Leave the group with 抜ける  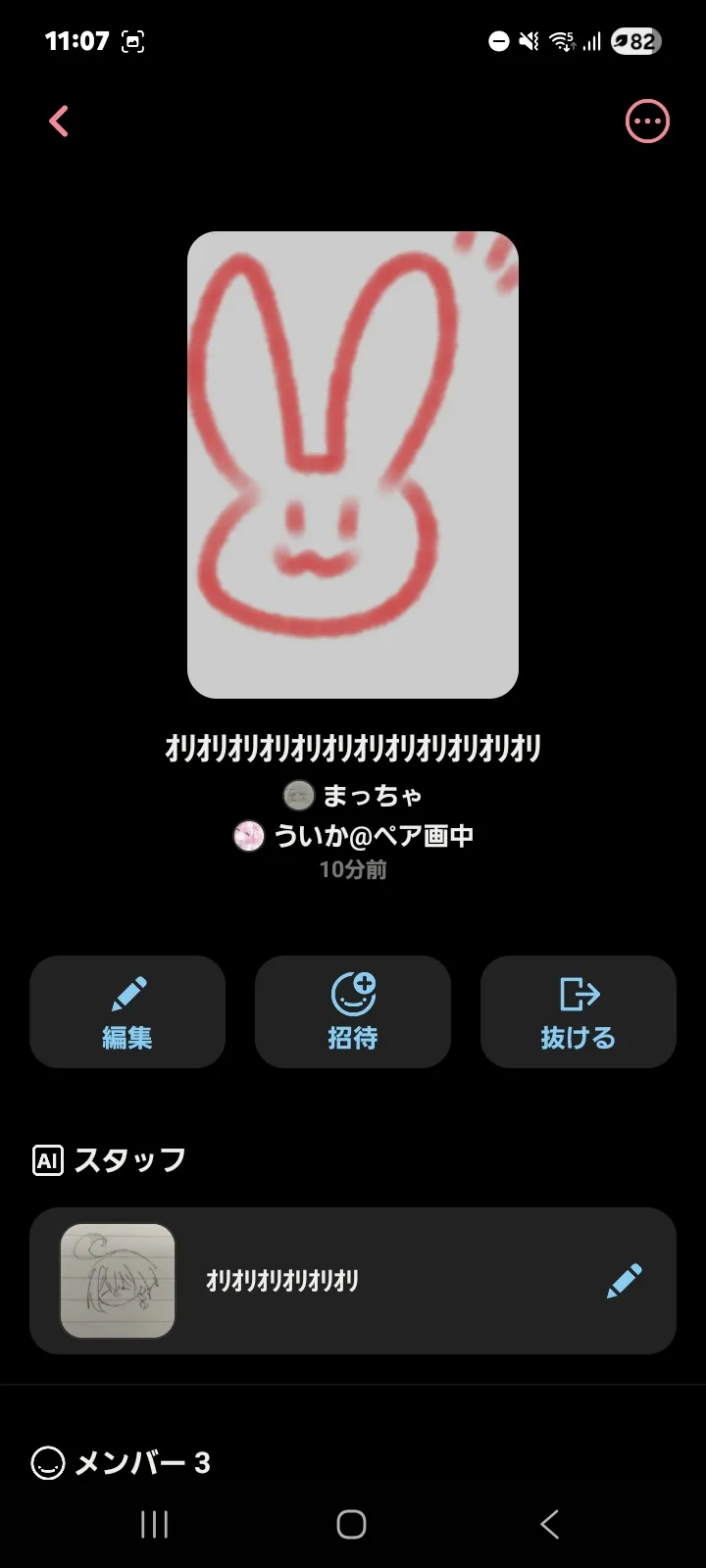click(x=578, y=1011)
